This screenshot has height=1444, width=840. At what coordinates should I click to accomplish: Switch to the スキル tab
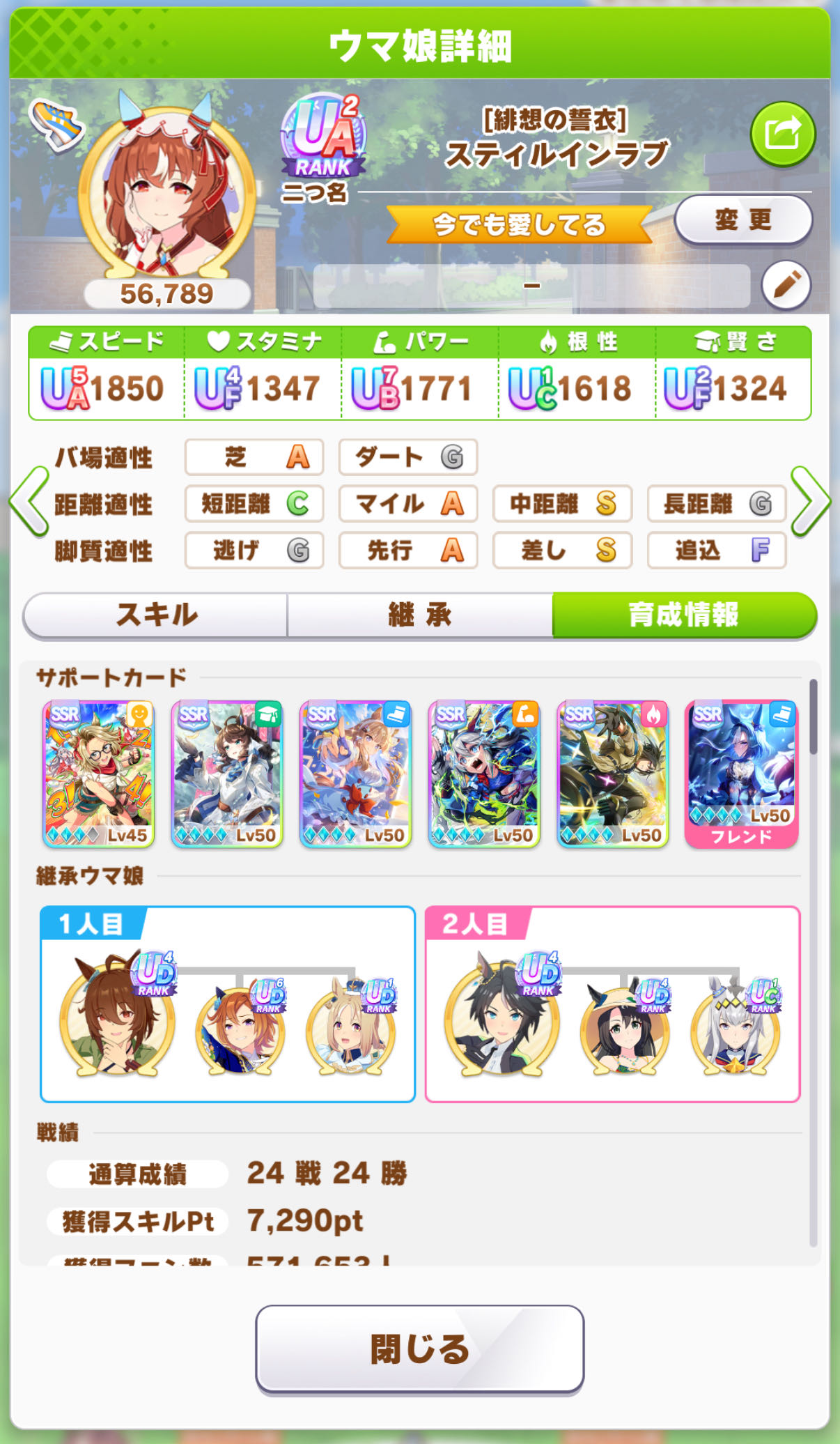[x=156, y=615]
